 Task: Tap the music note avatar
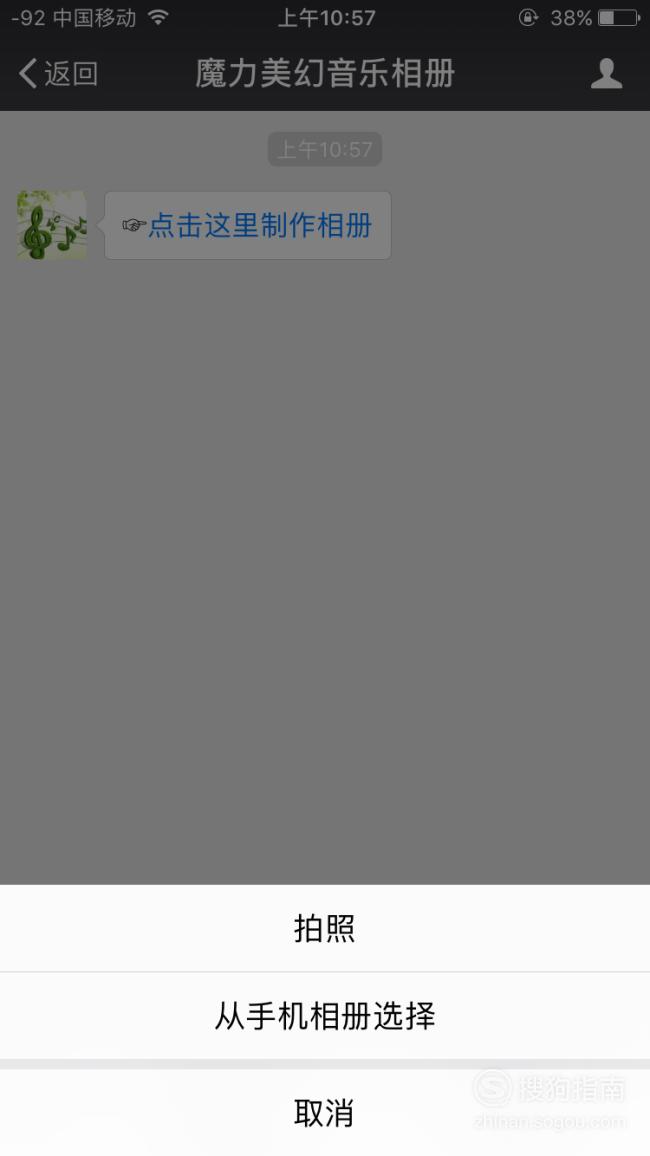point(51,226)
